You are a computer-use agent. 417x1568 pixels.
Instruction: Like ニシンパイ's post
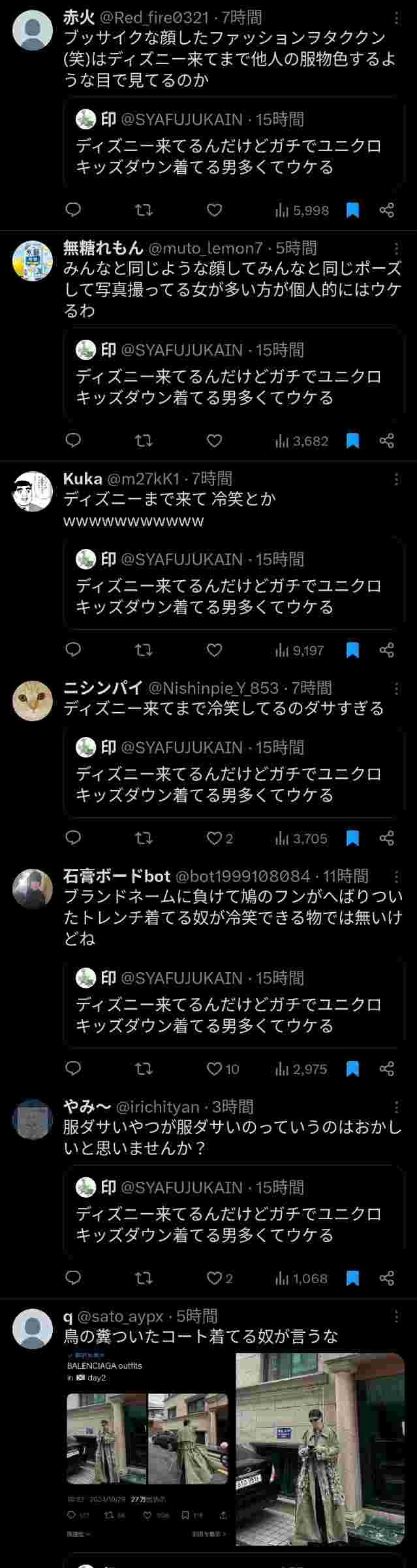click(x=214, y=838)
